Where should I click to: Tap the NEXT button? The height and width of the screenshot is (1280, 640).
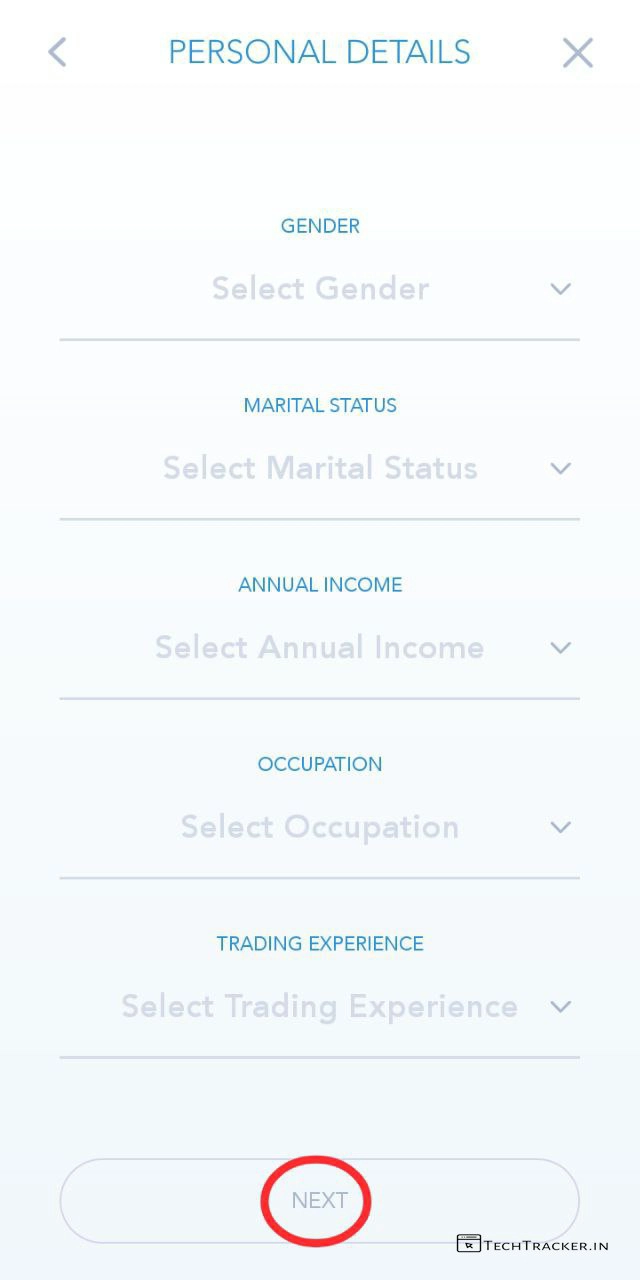click(x=319, y=1200)
